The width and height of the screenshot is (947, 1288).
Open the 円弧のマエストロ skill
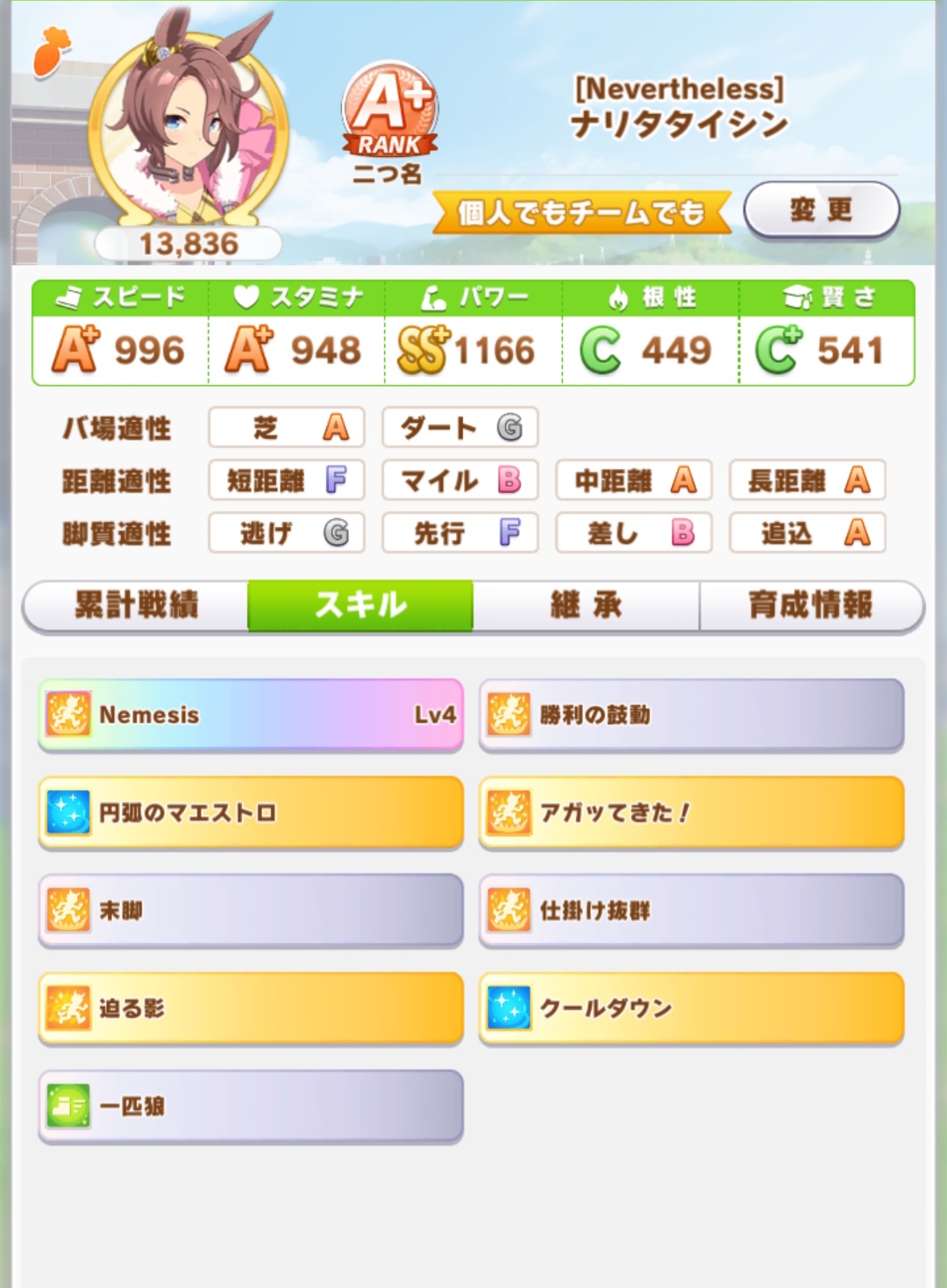coord(251,813)
